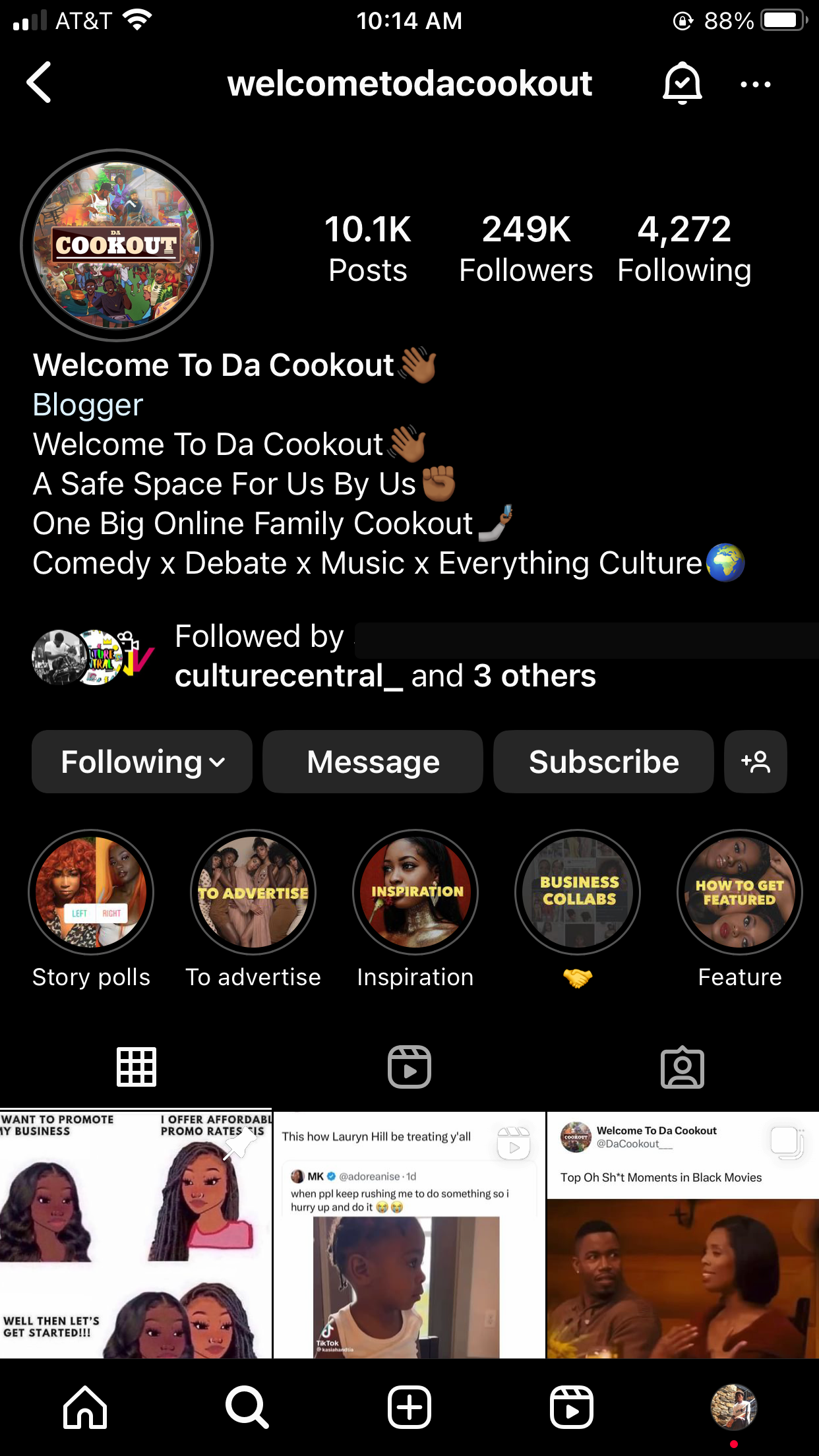The width and height of the screenshot is (819, 1456).
Task: Open the Lauryn Hill reel post
Action: [x=409, y=1234]
